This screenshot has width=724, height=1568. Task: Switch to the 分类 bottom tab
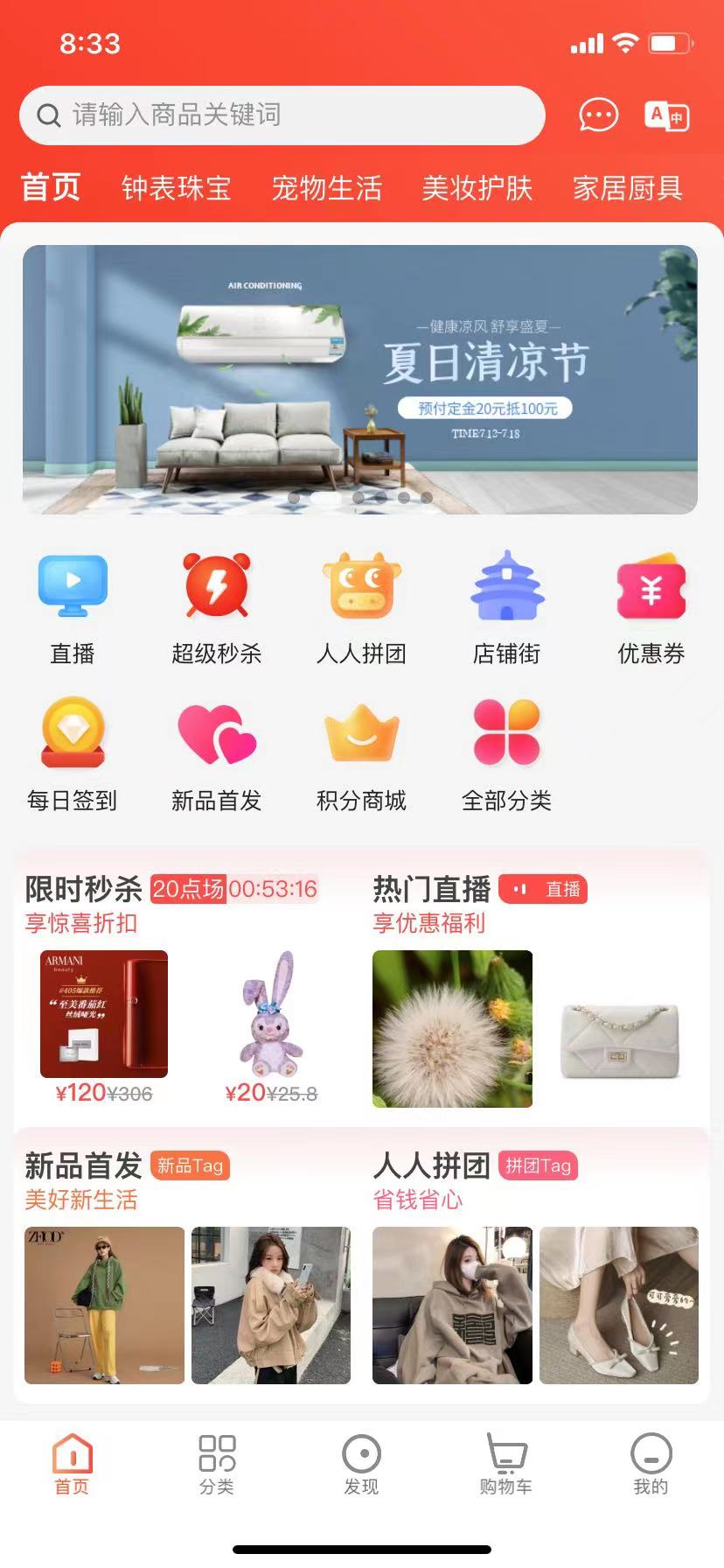coord(217,1465)
